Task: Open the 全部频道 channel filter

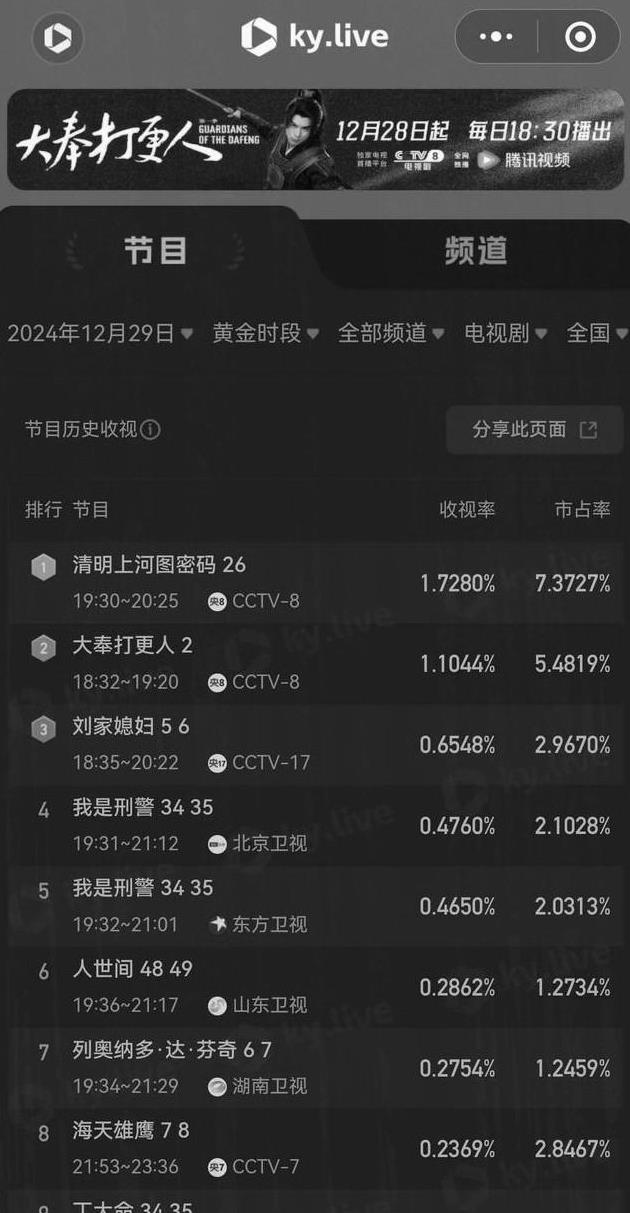Action: [x=390, y=333]
